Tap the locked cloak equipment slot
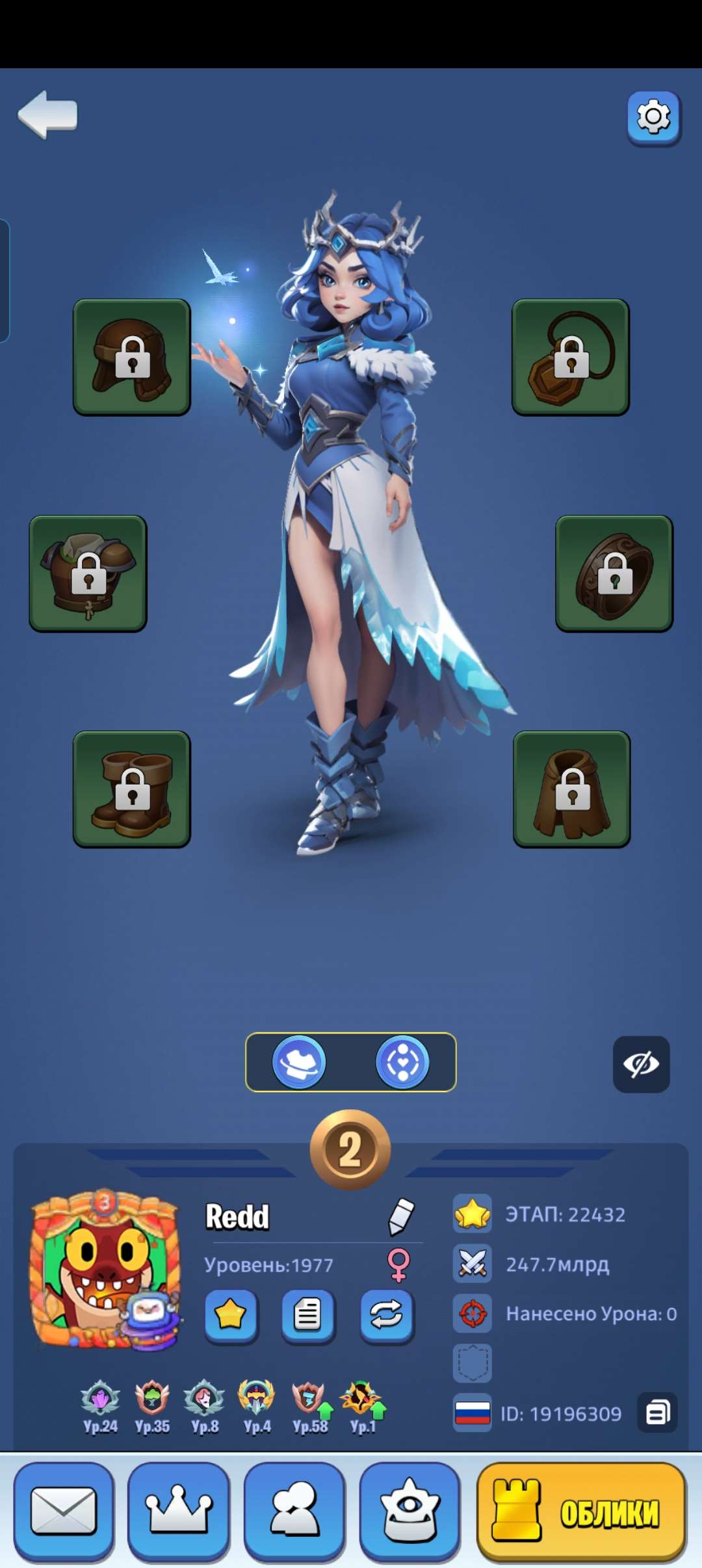This screenshot has width=702, height=1568. click(x=572, y=789)
